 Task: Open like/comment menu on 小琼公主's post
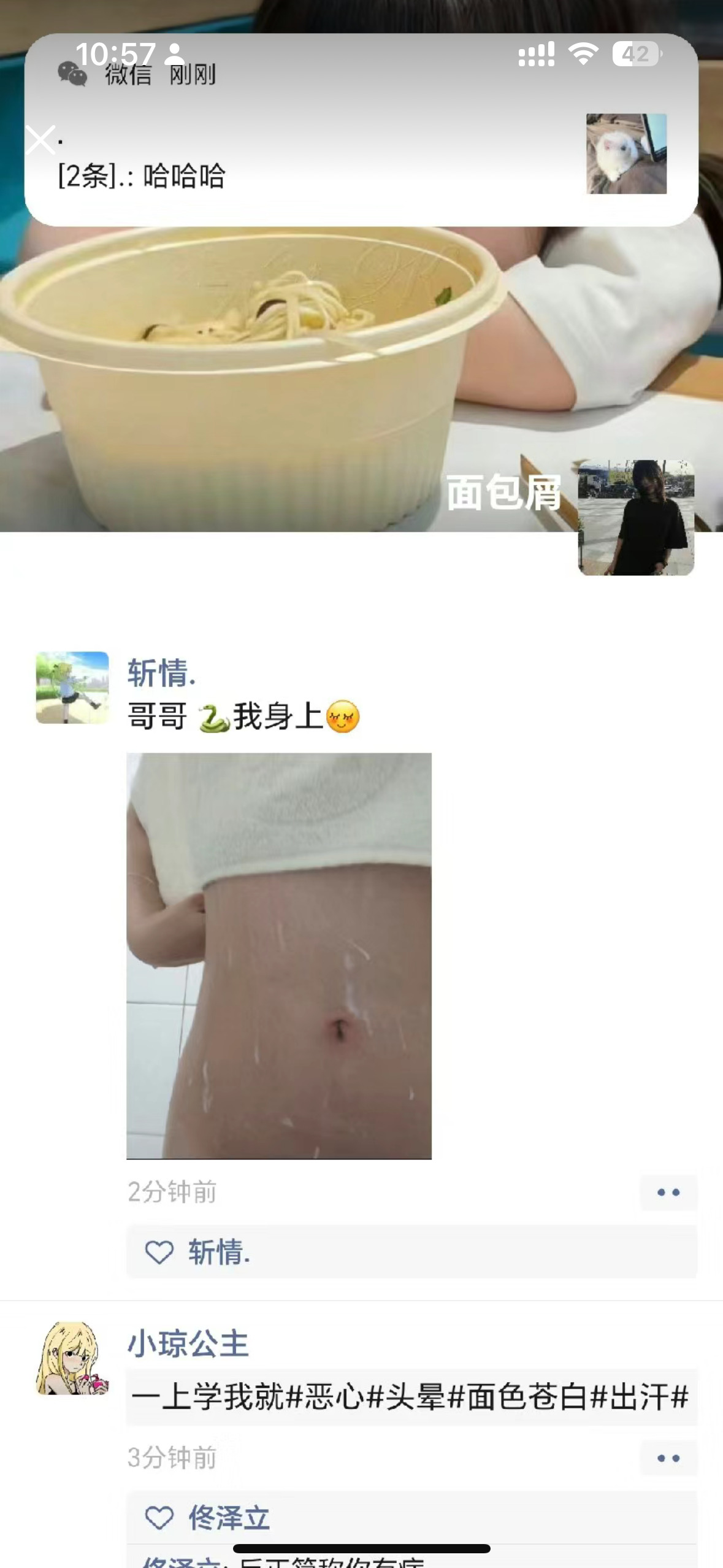668,1458
